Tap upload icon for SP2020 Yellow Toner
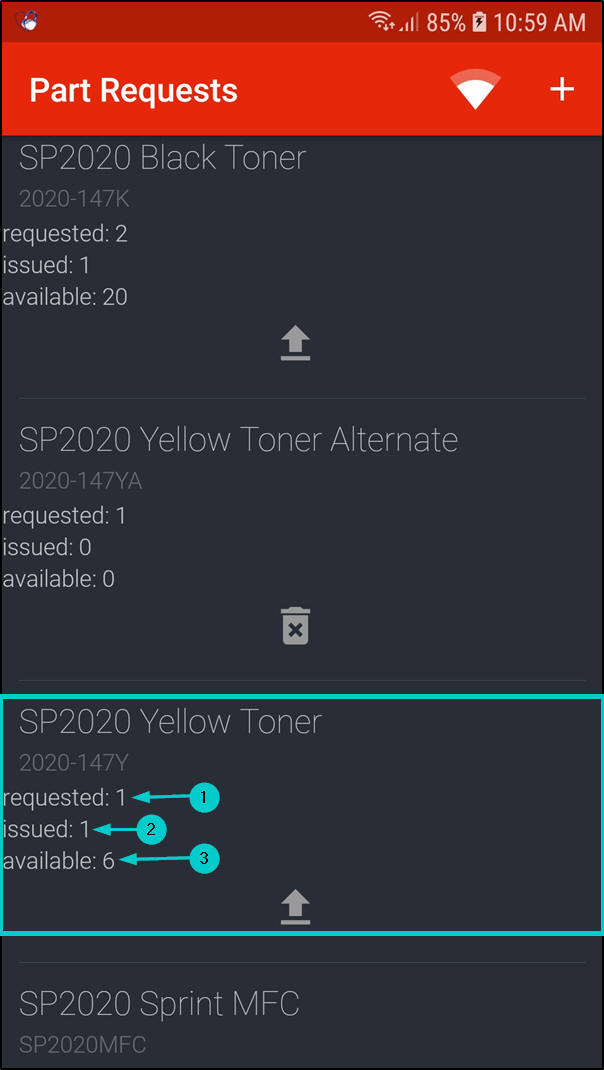The height and width of the screenshot is (1070, 604). (x=295, y=908)
